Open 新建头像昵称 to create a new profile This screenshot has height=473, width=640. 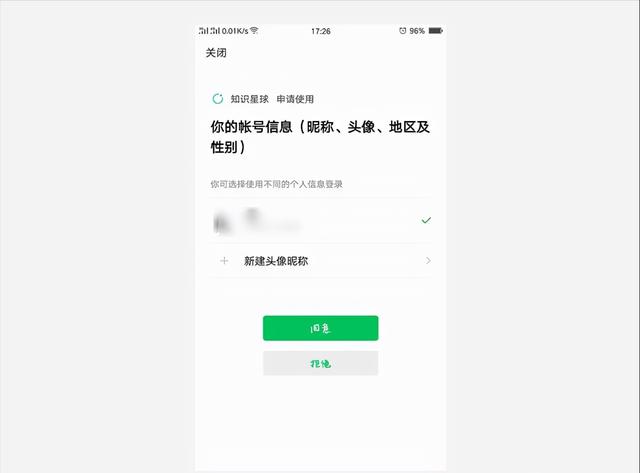coord(320,261)
